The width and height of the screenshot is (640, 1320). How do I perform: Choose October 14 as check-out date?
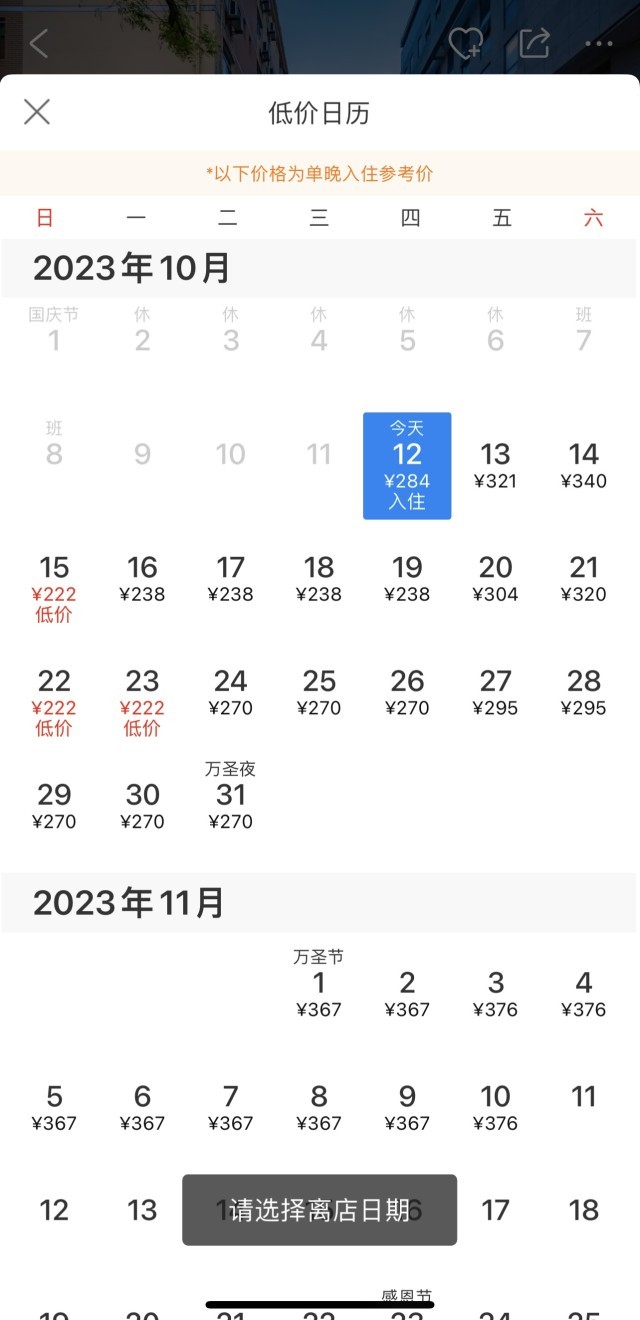click(x=584, y=466)
